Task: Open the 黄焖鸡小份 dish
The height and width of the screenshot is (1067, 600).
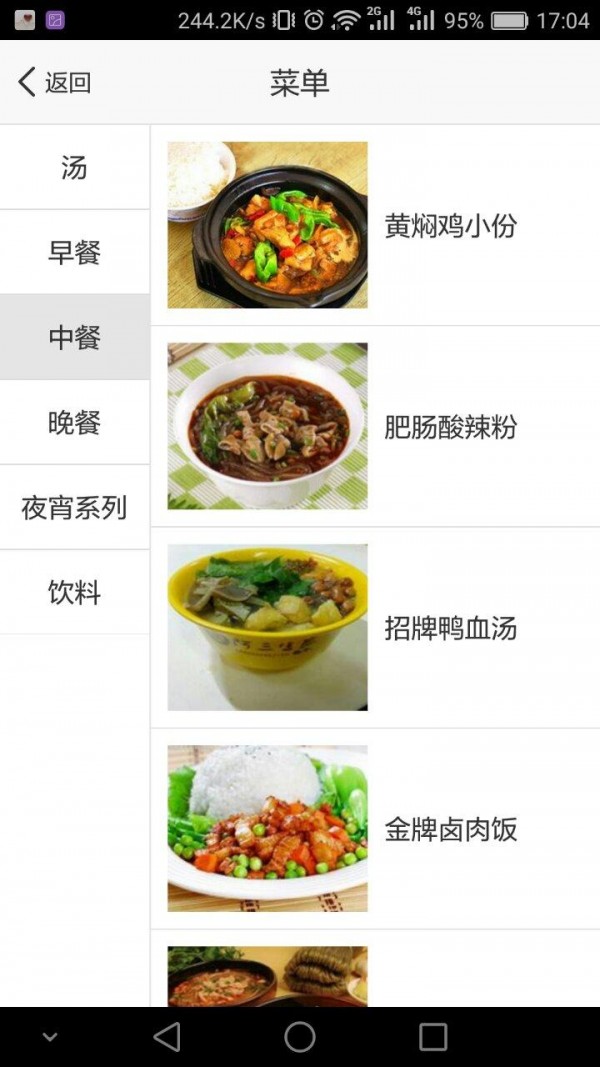Action: [x=450, y=226]
